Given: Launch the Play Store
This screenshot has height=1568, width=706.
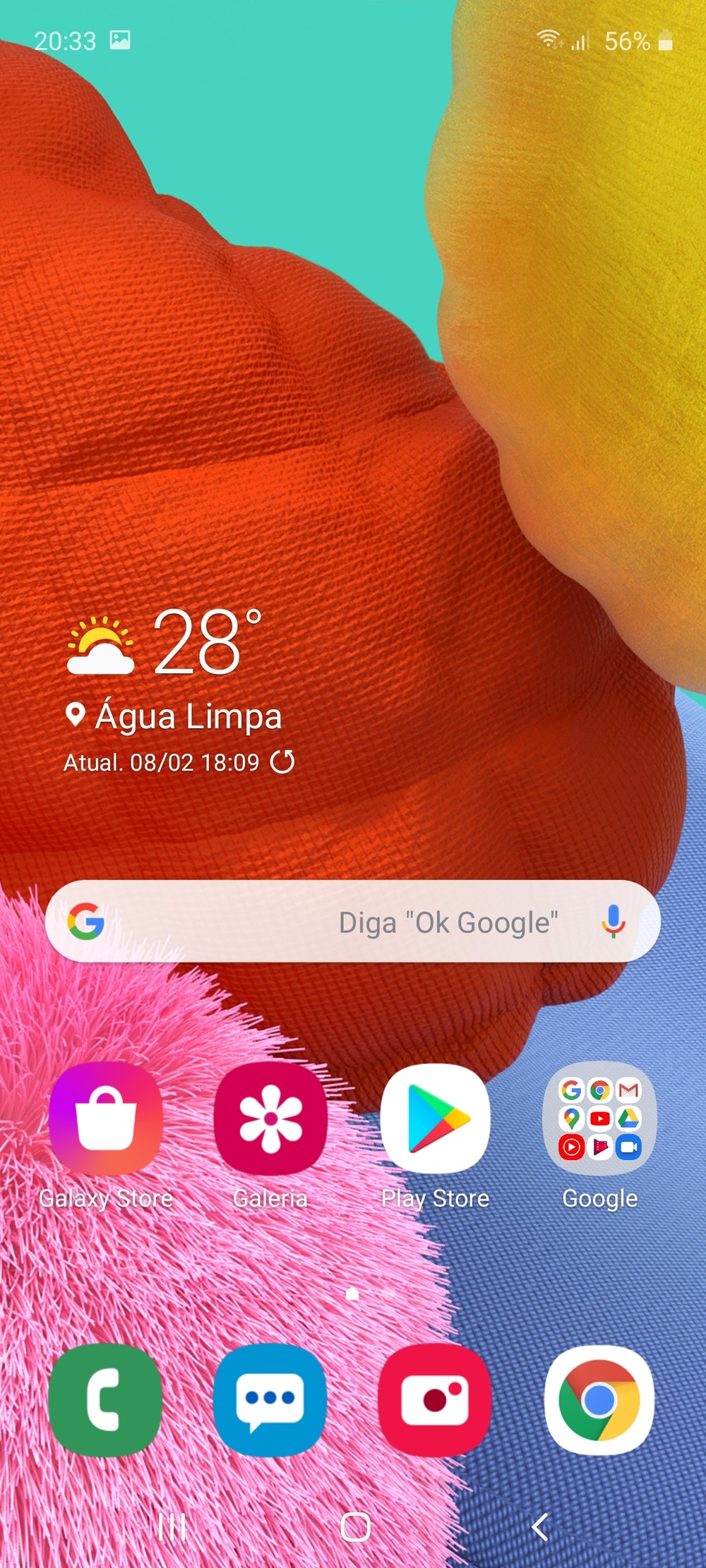Looking at the screenshot, I should click(x=435, y=1119).
